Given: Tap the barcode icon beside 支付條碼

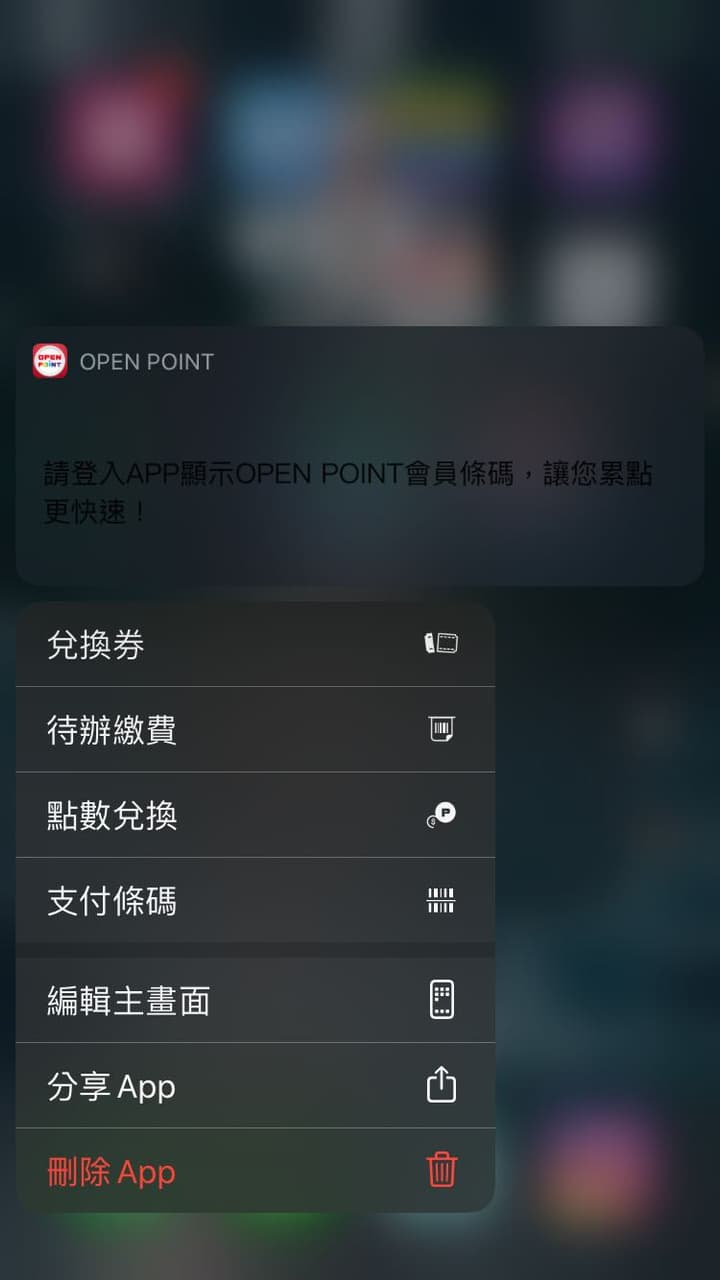Looking at the screenshot, I should [x=440, y=901].
